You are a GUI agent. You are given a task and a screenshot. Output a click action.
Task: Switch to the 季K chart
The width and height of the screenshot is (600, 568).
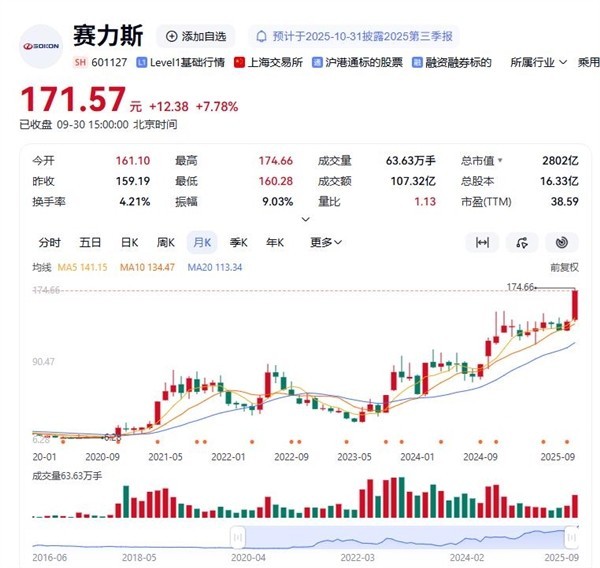238,242
